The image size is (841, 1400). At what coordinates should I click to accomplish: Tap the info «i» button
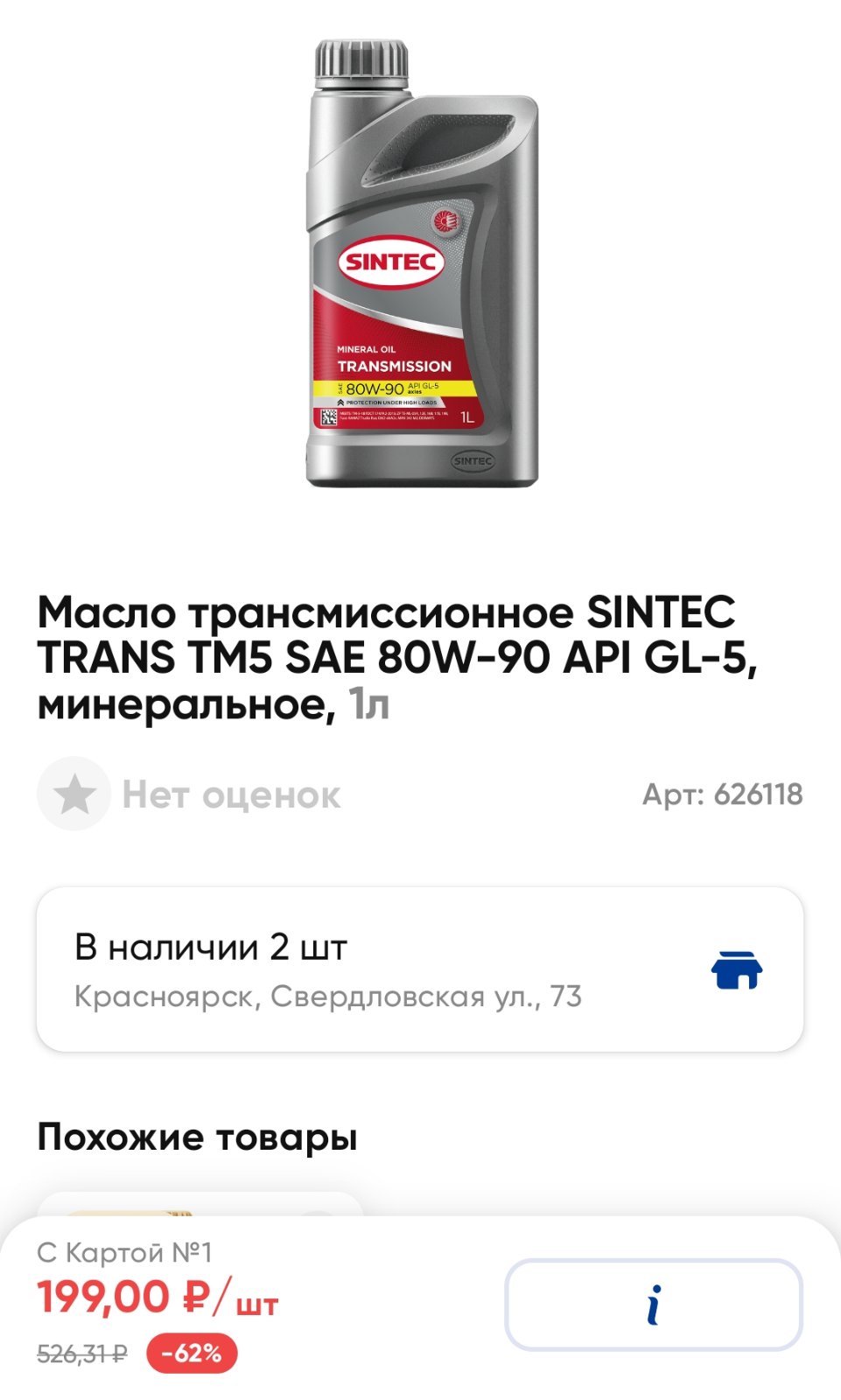[x=654, y=1305]
